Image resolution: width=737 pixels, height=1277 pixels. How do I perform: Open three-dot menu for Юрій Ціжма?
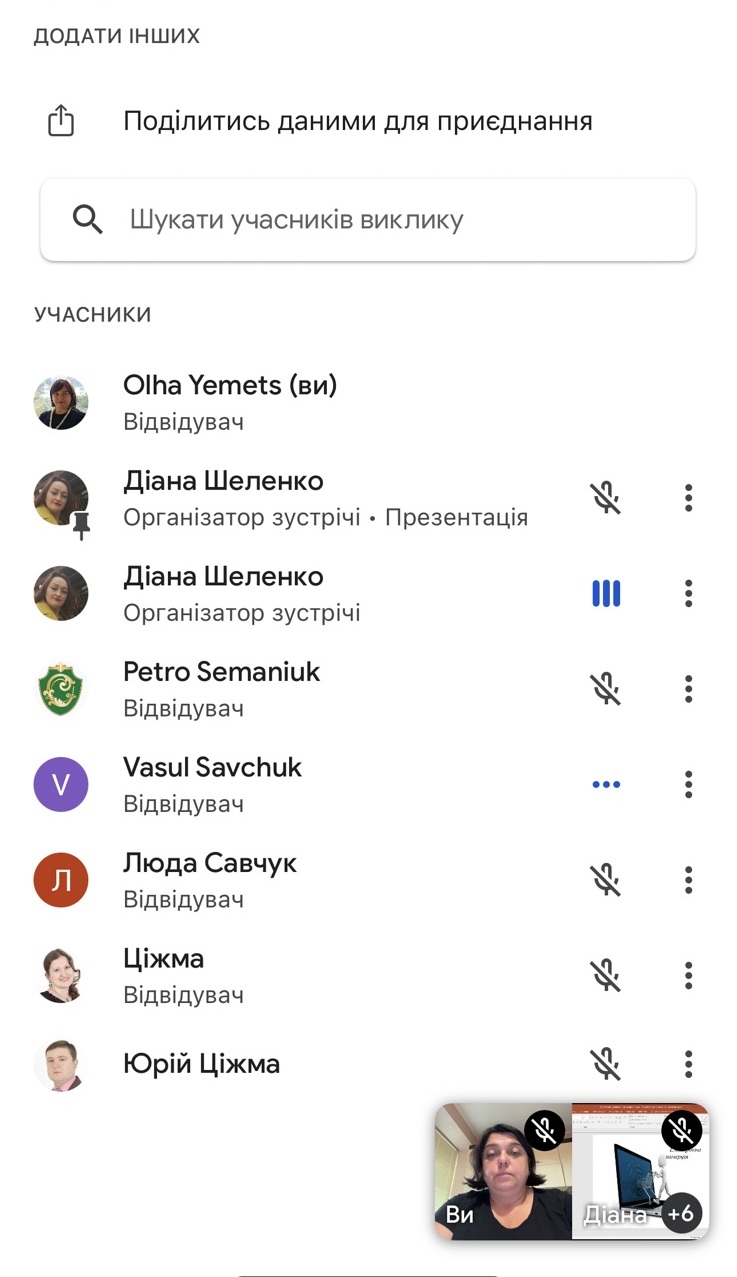(x=688, y=1064)
